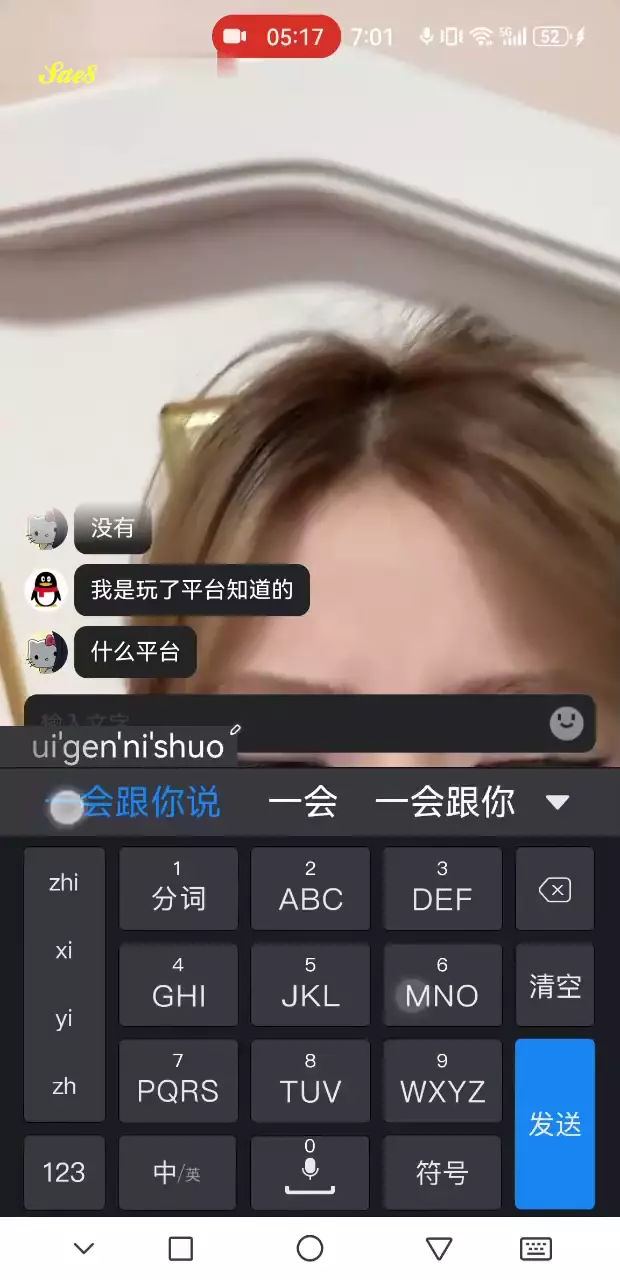Stop the screen recording indicator 05:17
This screenshot has height=1280, width=620.
[276, 37]
